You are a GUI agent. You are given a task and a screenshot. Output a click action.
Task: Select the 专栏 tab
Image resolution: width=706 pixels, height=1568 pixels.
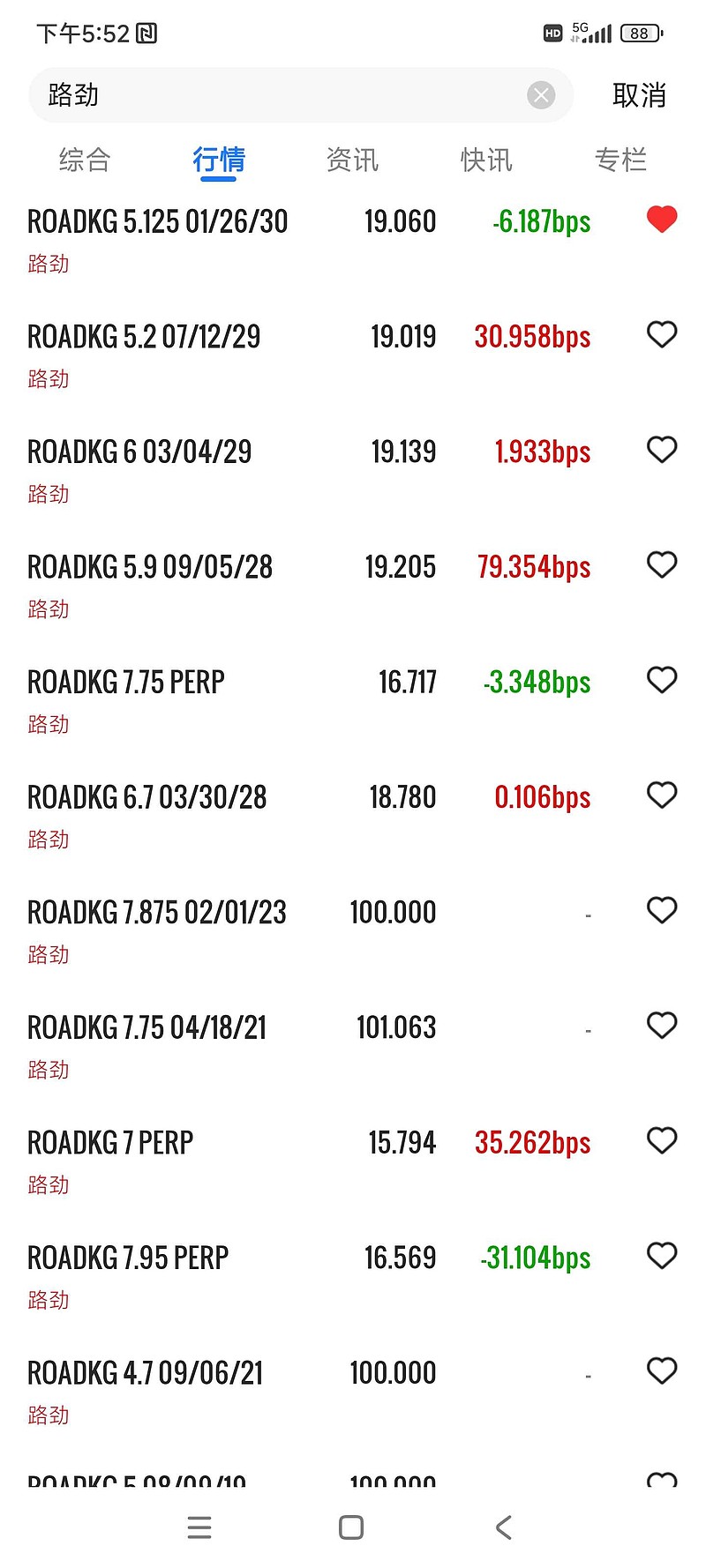pyautogui.click(x=620, y=160)
